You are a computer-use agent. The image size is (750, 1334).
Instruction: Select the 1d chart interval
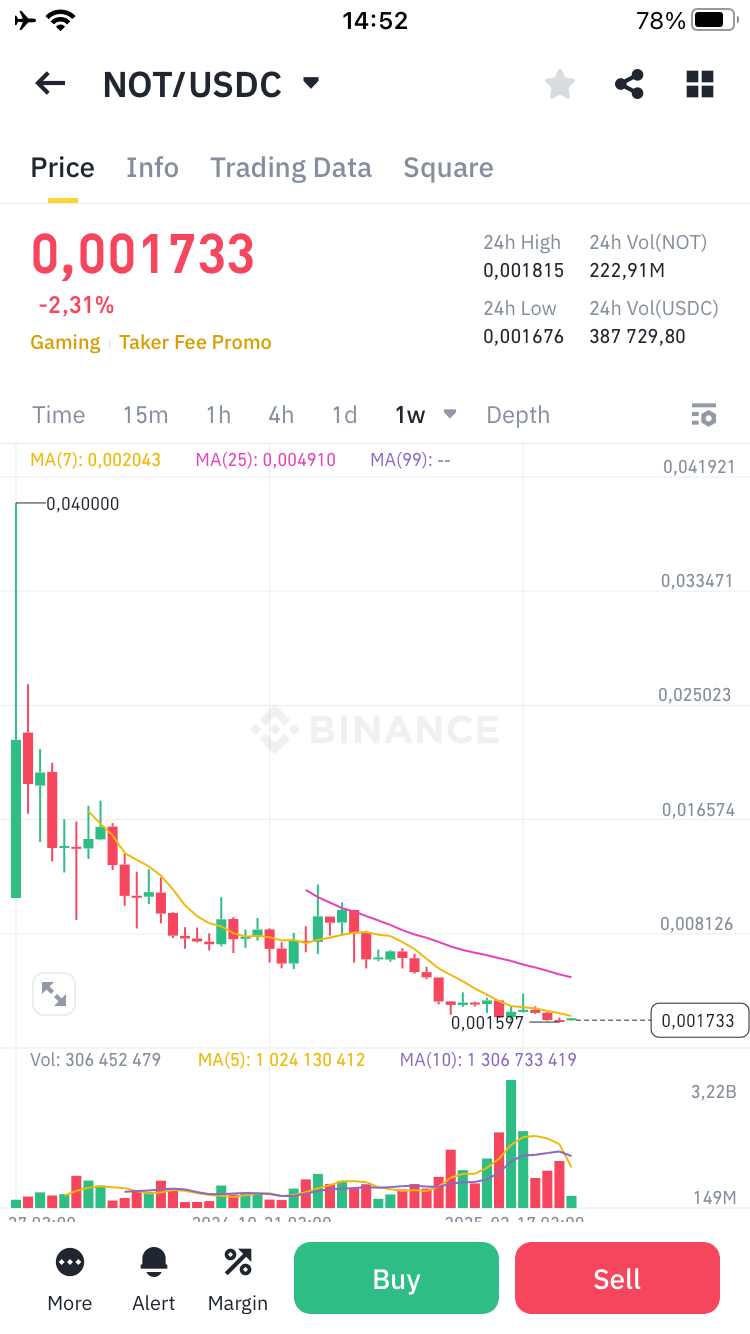[345, 415]
